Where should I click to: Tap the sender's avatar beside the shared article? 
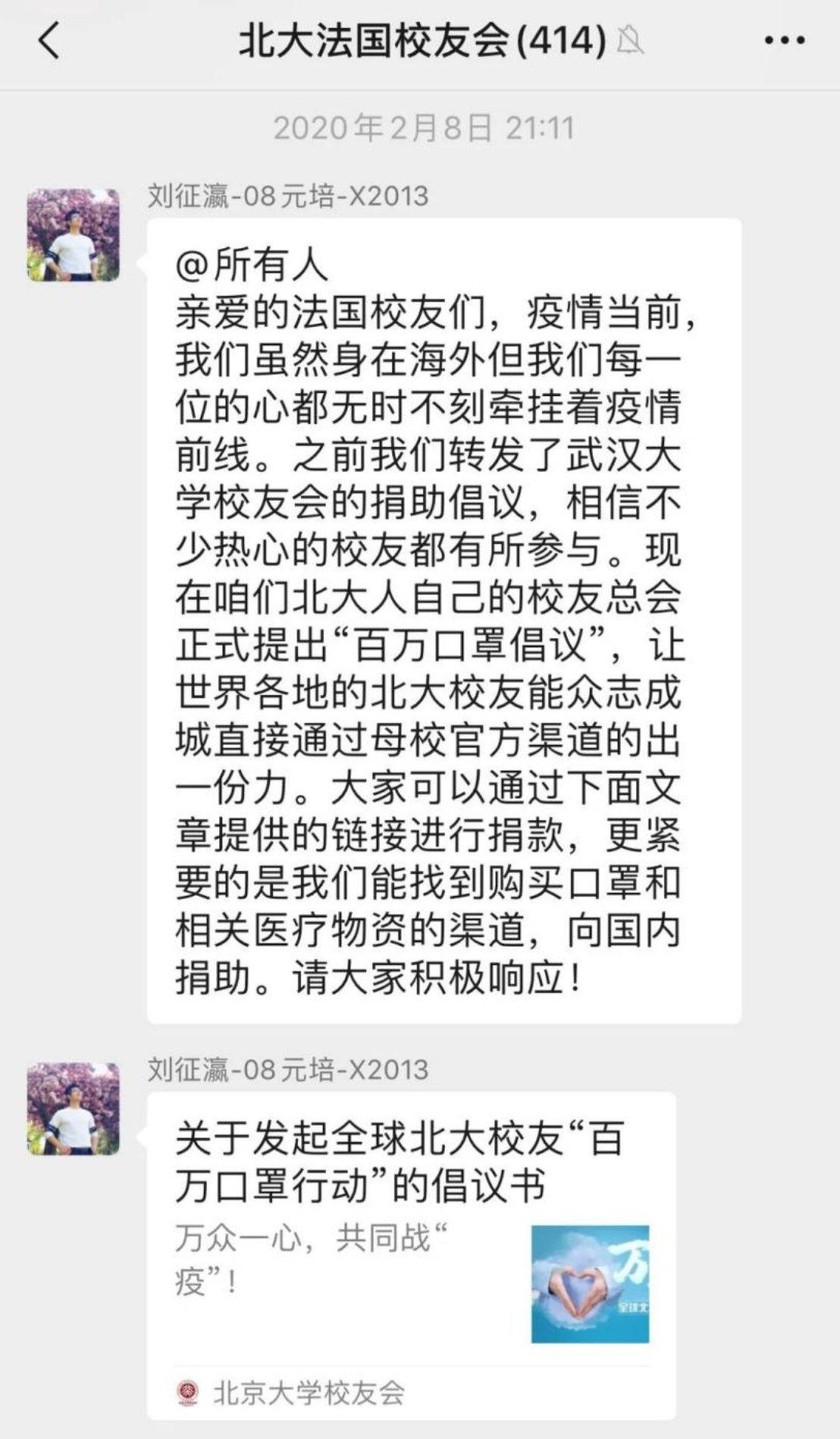(x=74, y=1108)
